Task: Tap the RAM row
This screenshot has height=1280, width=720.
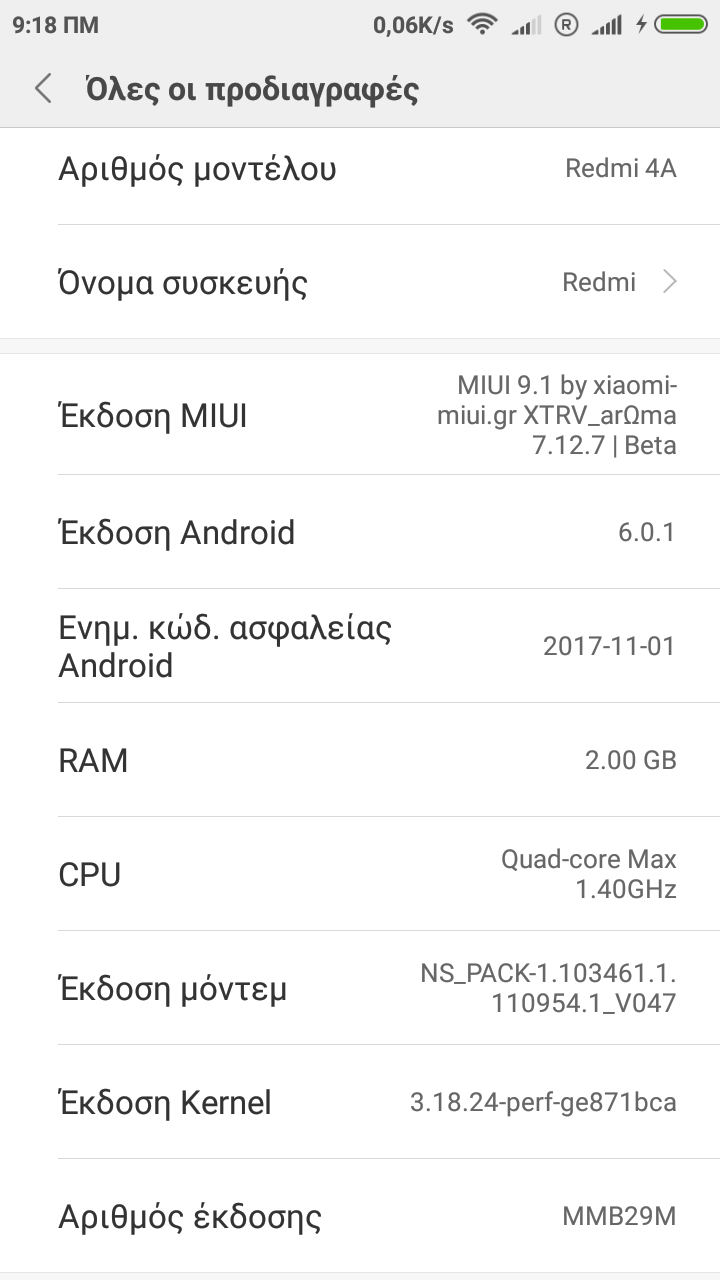Action: tap(360, 760)
